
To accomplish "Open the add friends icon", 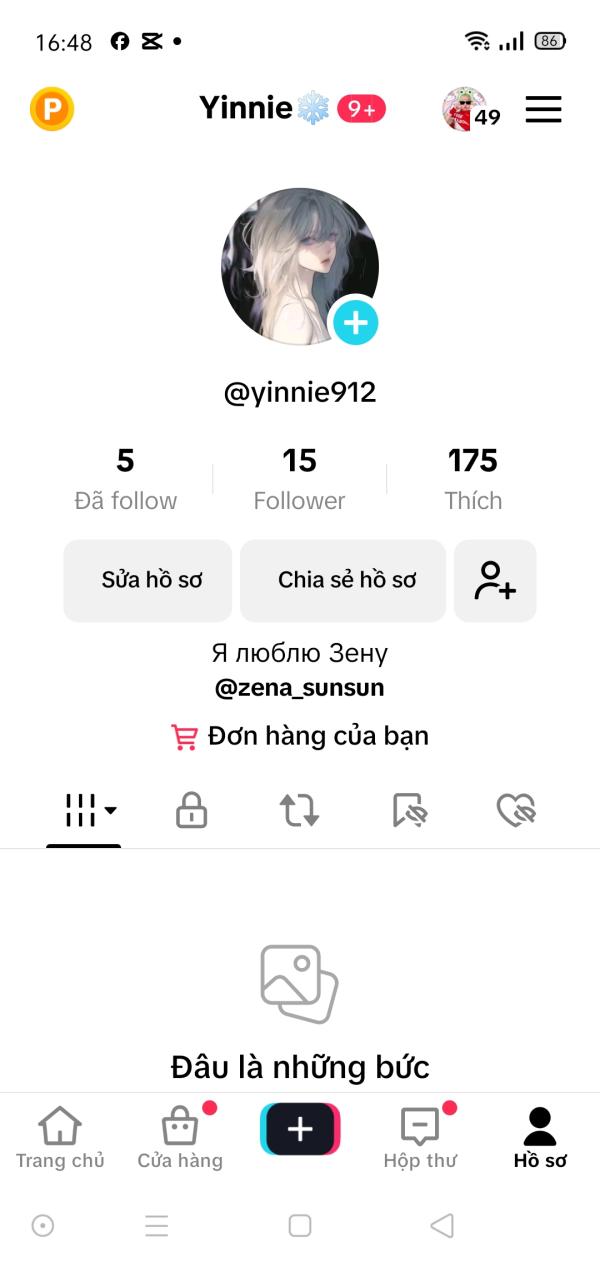I will [x=495, y=580].
